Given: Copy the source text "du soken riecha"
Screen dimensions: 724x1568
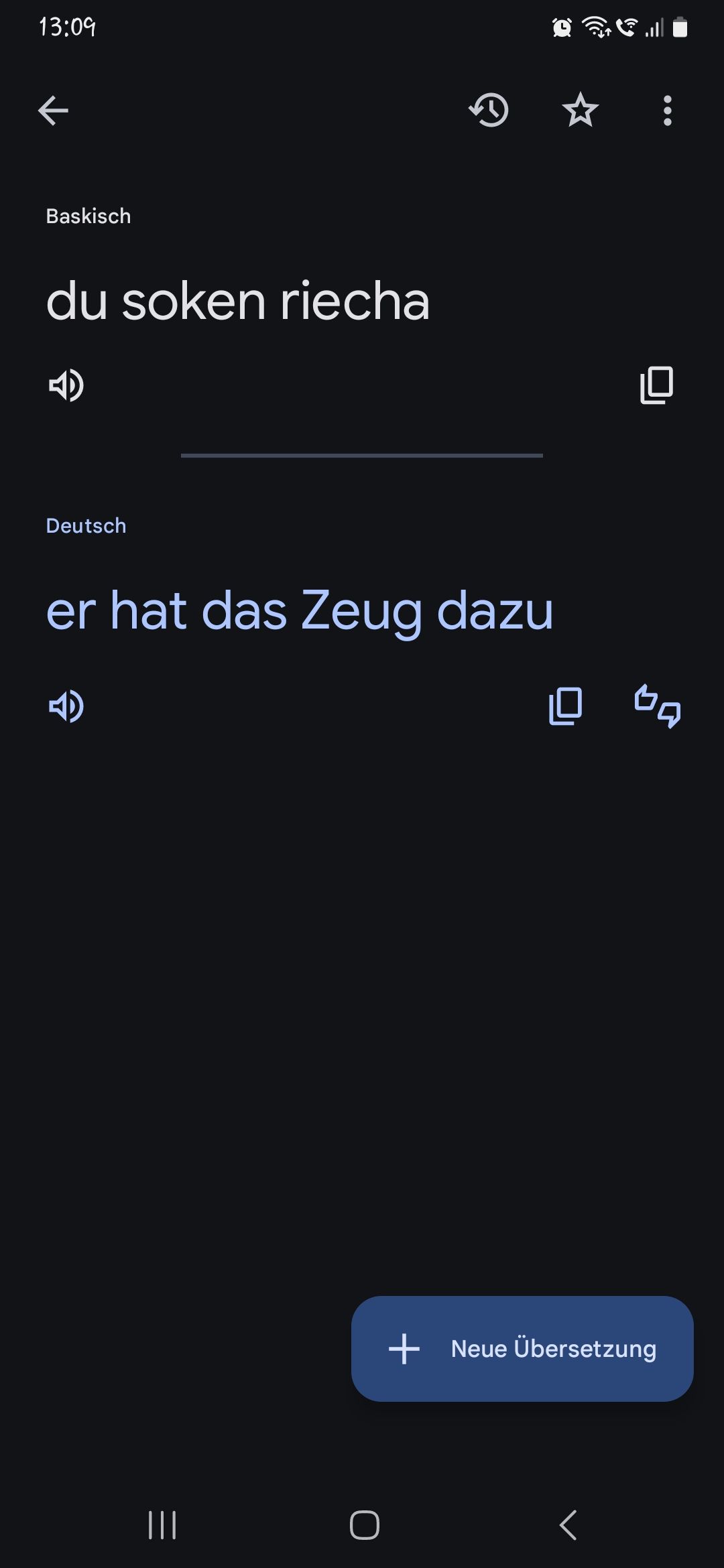Looking at the screenshot, I should click(x=657, y=385).
